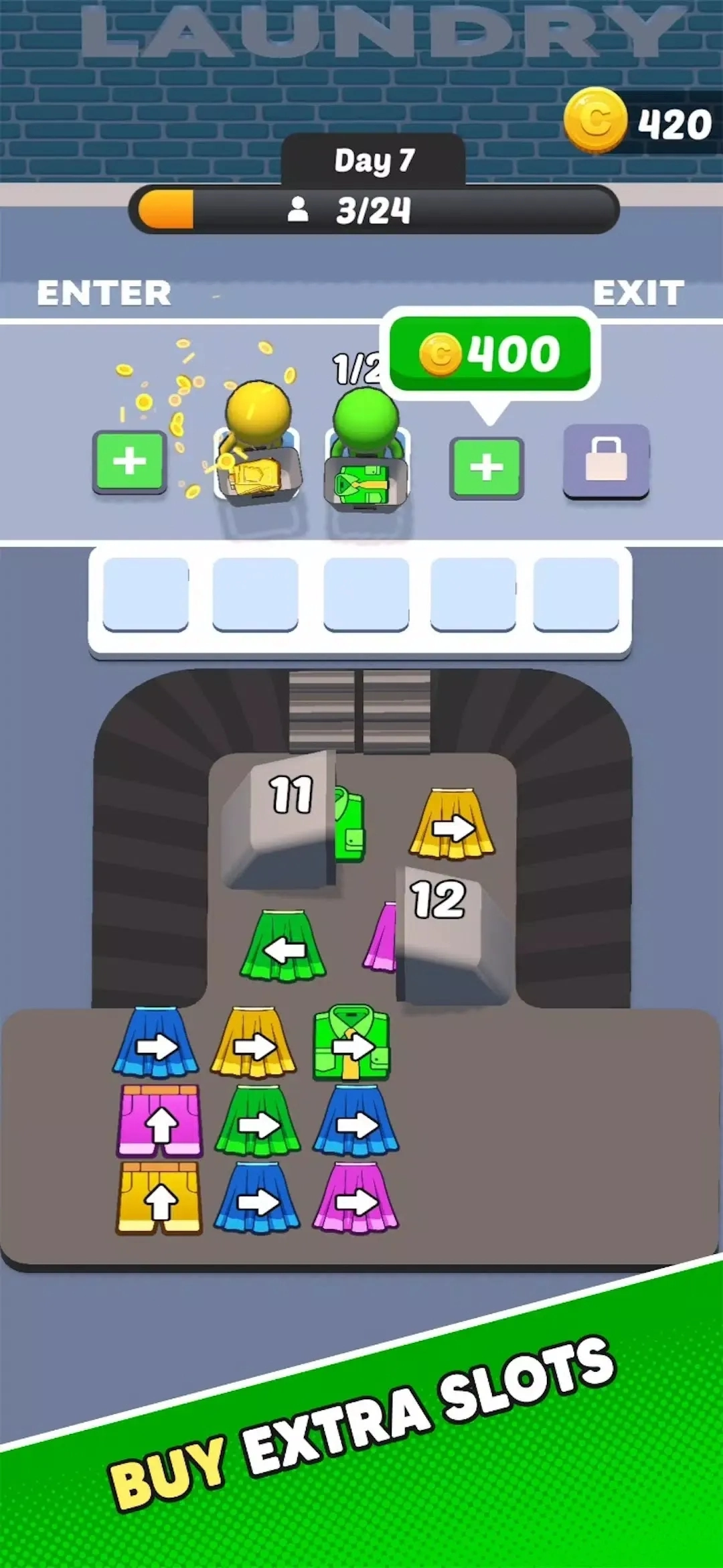723x1568 pixels.
Task: Tap the green shirt with the yellow tie
Action: [351, 1042]
